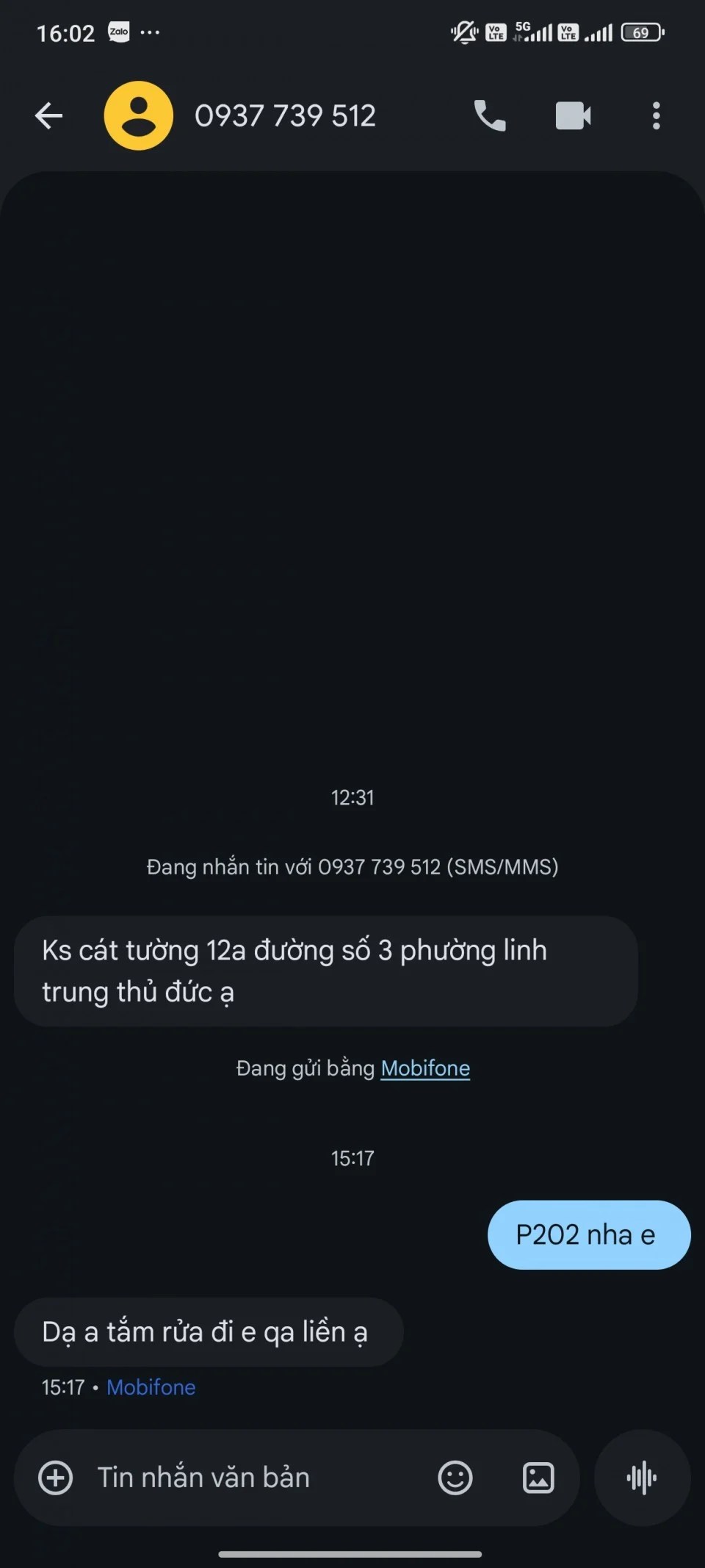
Task: Start a video call with this number
Action: click(x=573, y=116)
